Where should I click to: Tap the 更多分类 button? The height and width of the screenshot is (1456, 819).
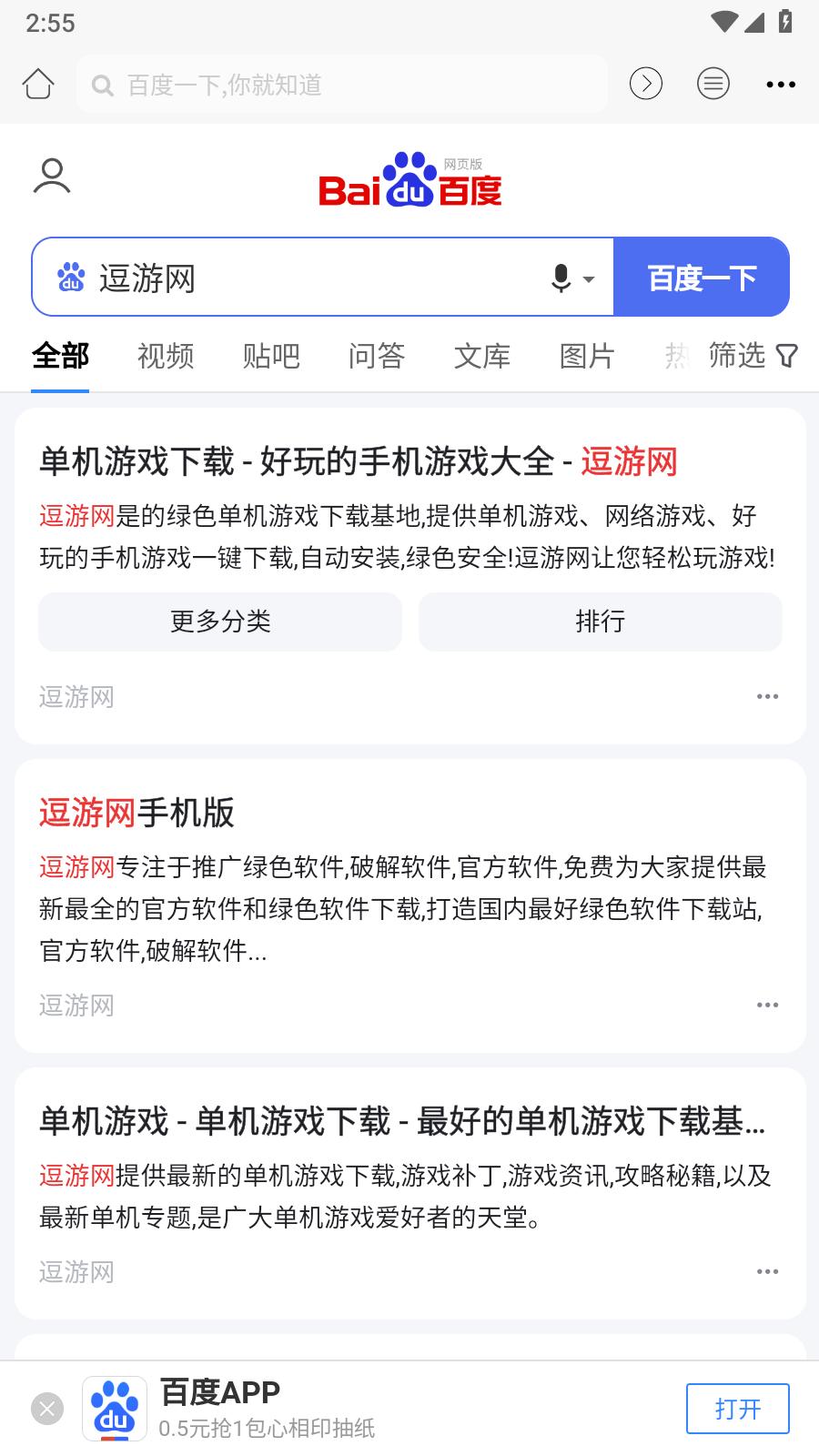coord(219,622)
